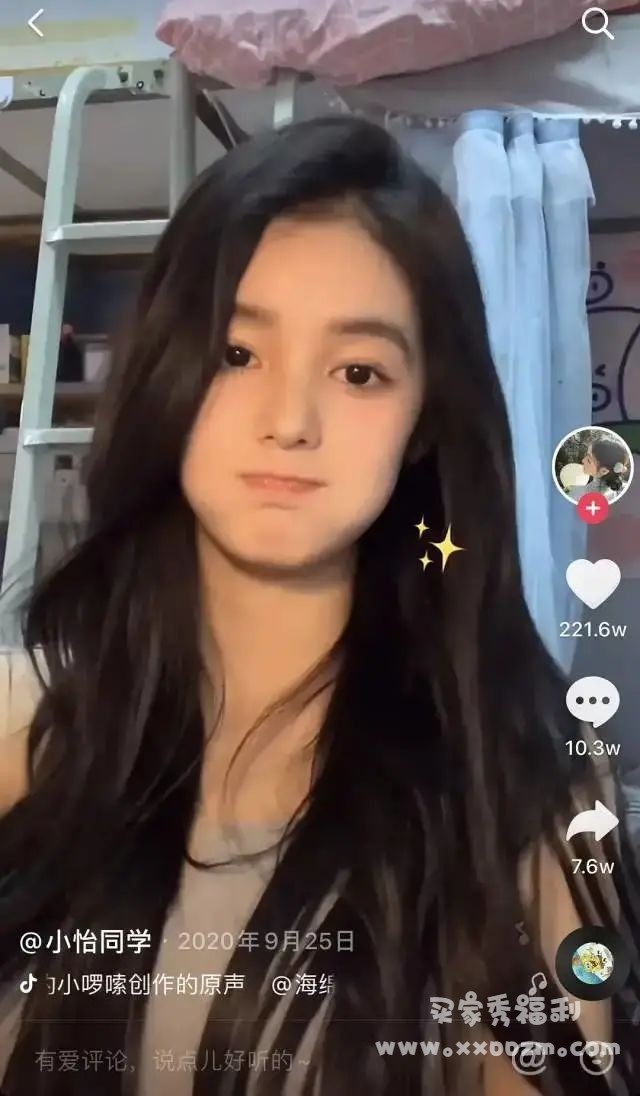Open @小怡同学 username link

tap(86, 941)
